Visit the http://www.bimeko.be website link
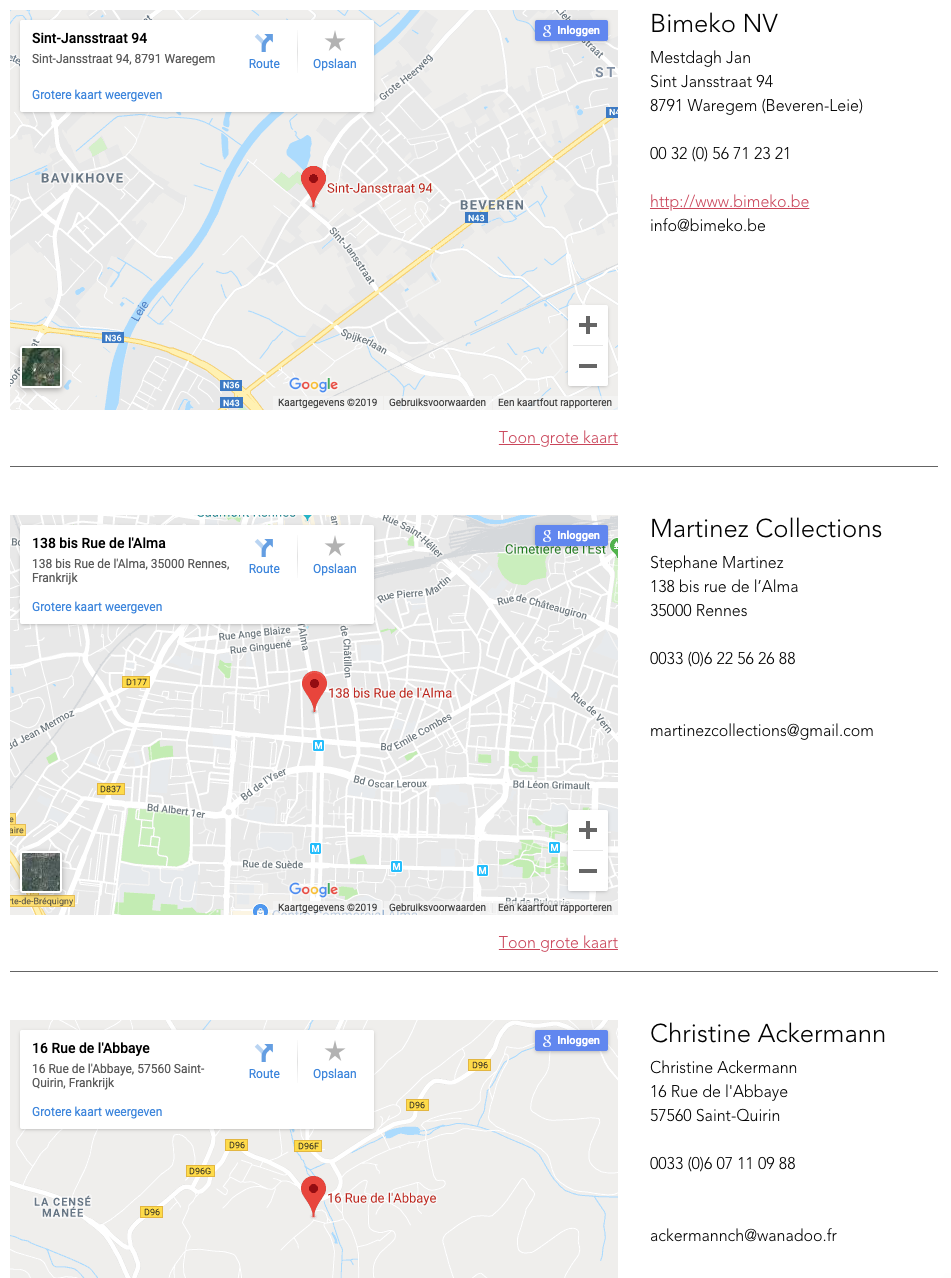The image size is (951, 1278). tap(729, 202)
